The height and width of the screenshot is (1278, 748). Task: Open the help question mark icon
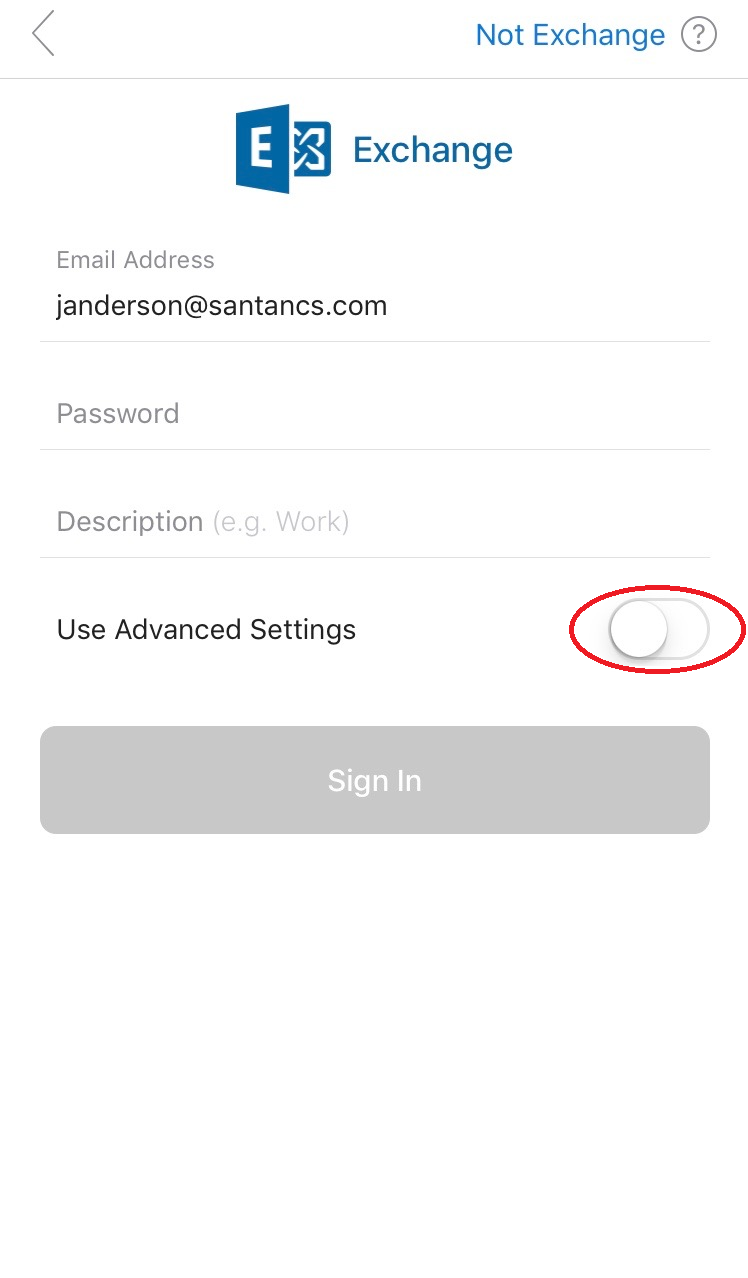[699, 35]
